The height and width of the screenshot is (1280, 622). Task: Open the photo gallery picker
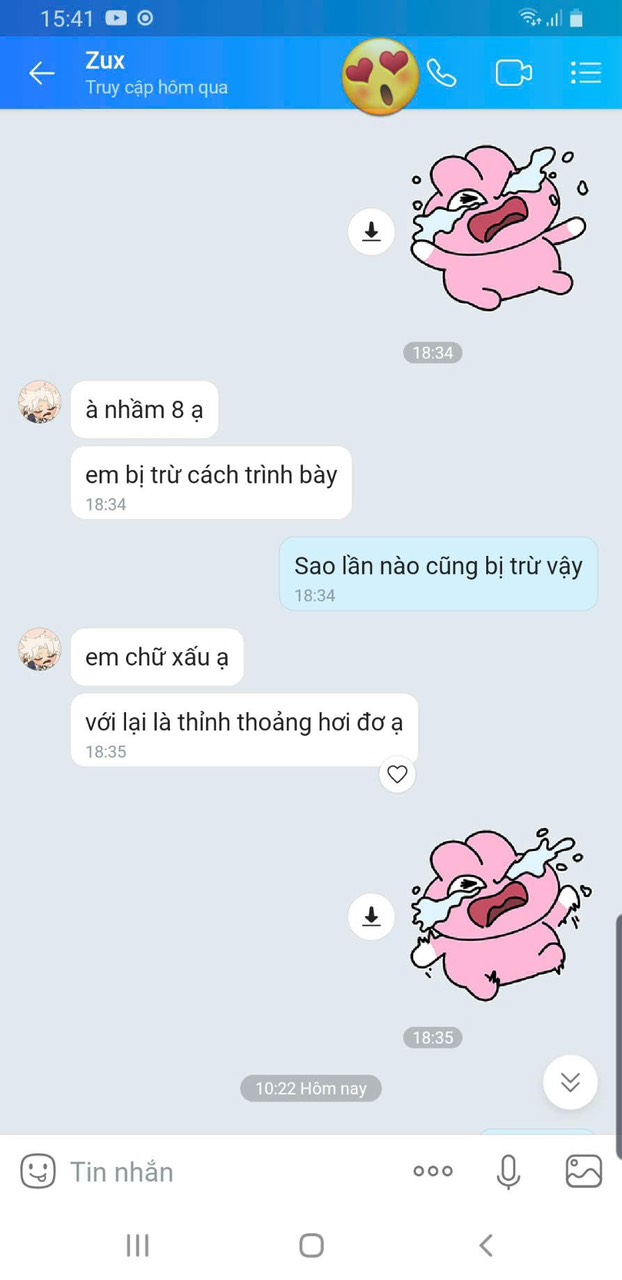[x=584, y=1171]
